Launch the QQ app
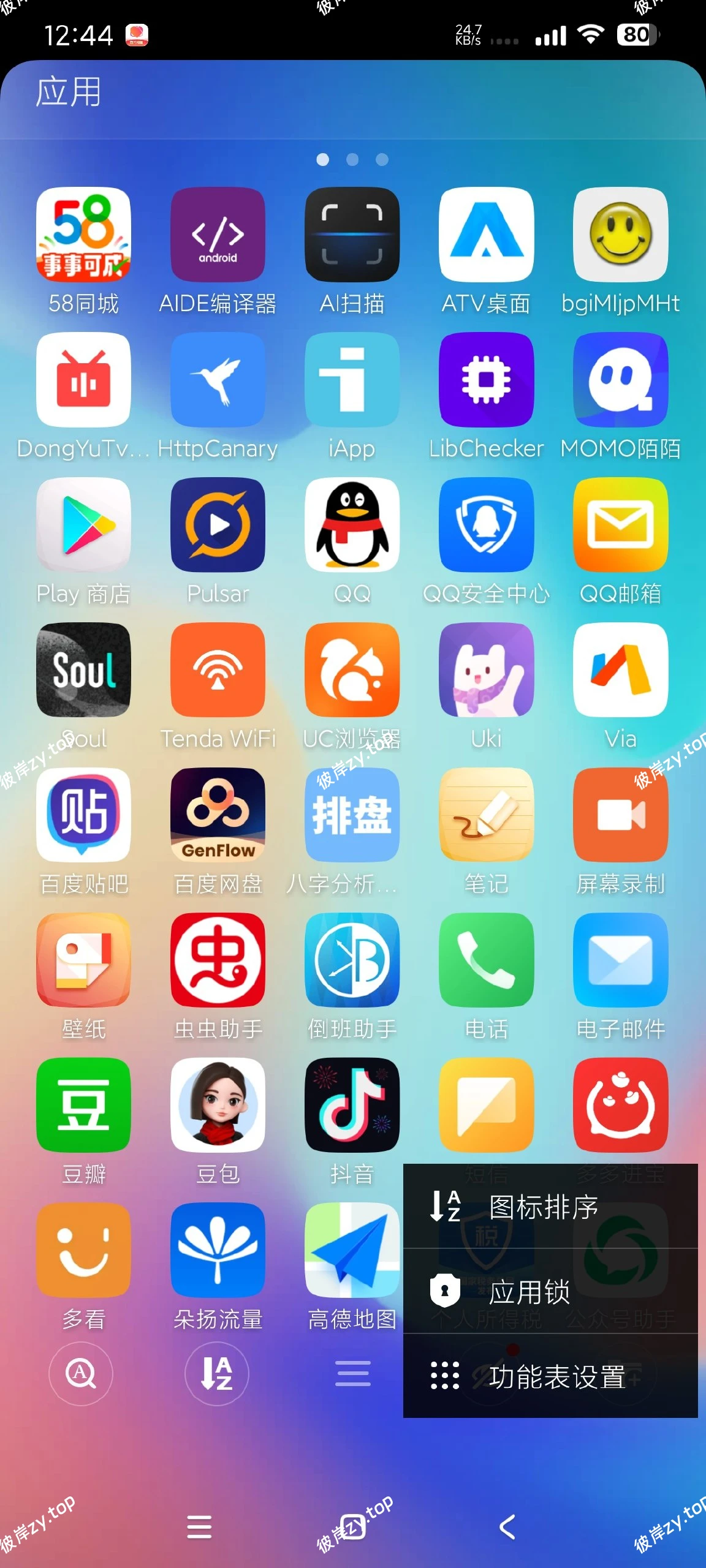706x1568 pixels. point(352,525)
